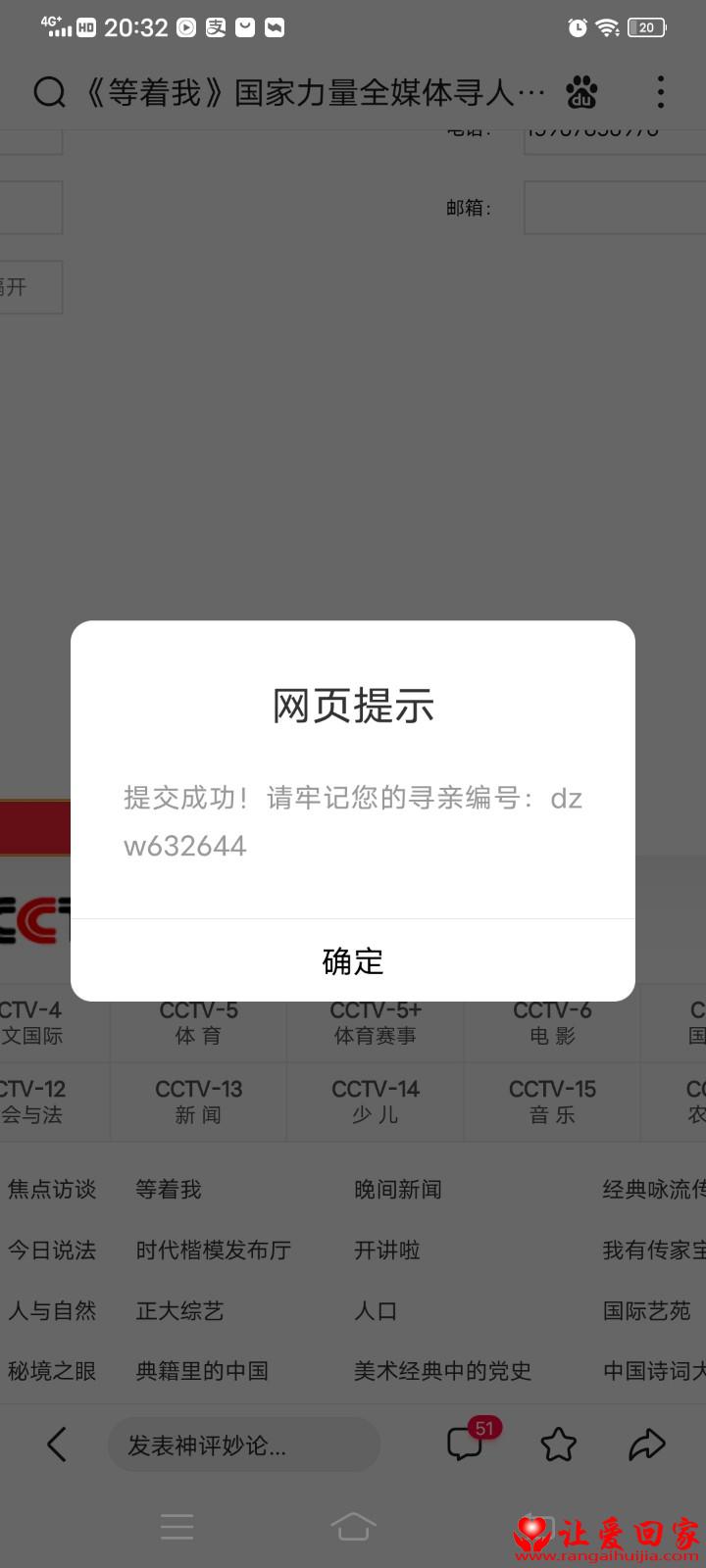The width and height of the screenshot is (706, 1568).
Task: Bookmark this page with the star
Action: pos(559,1445)
